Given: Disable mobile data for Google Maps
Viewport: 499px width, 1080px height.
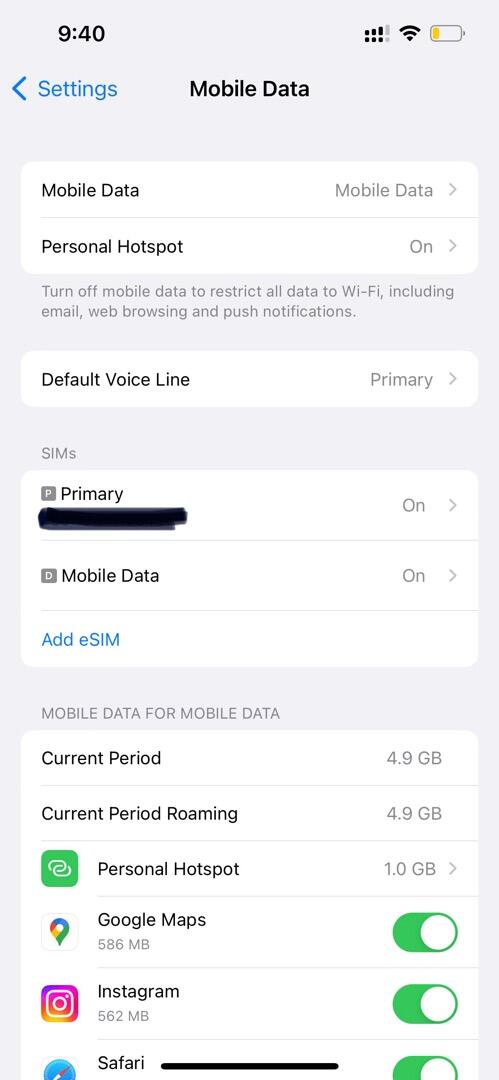Looking at the screenshot, I should click(425, 933).
